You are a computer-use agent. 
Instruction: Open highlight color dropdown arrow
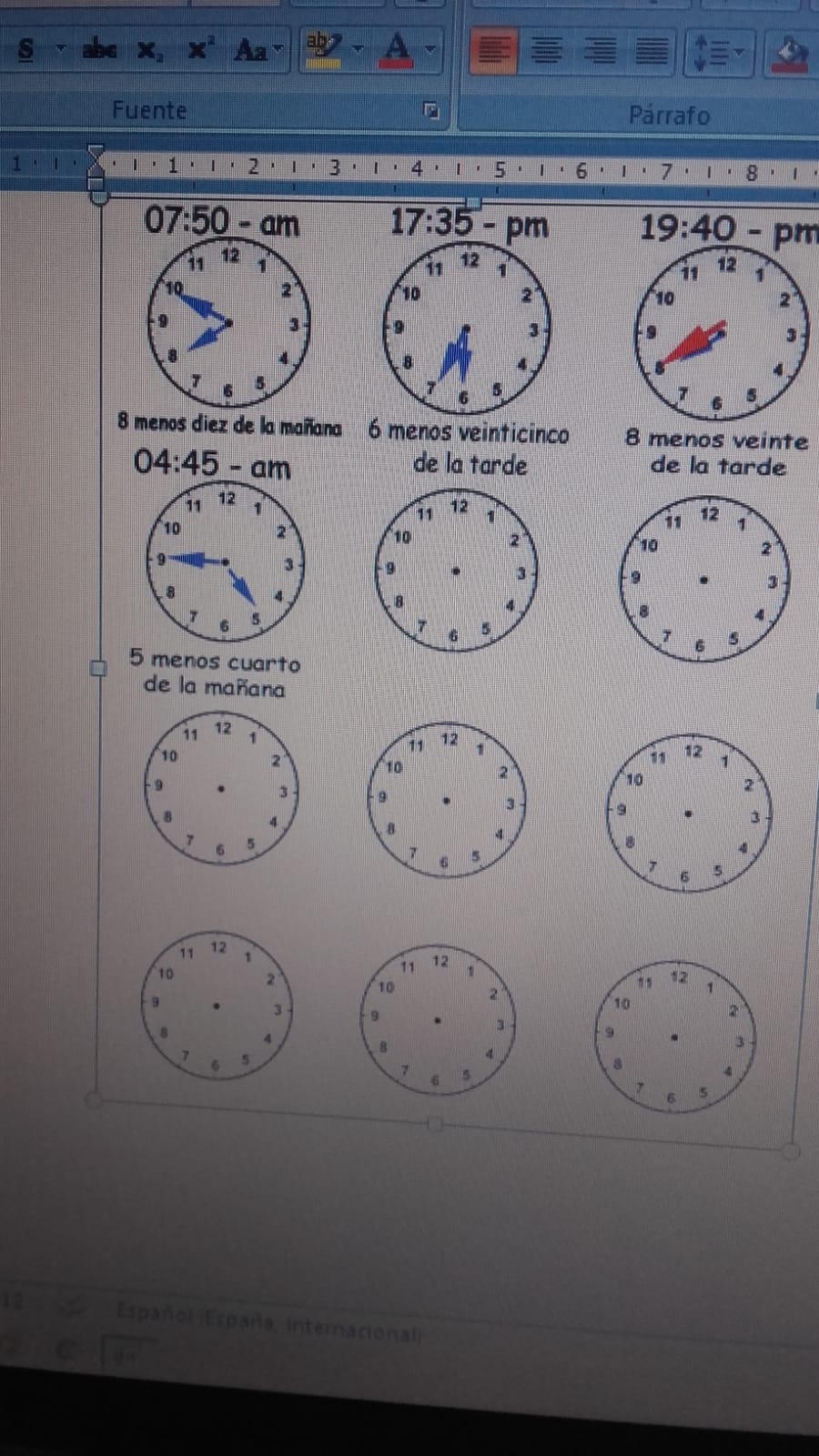coord(359,48)
